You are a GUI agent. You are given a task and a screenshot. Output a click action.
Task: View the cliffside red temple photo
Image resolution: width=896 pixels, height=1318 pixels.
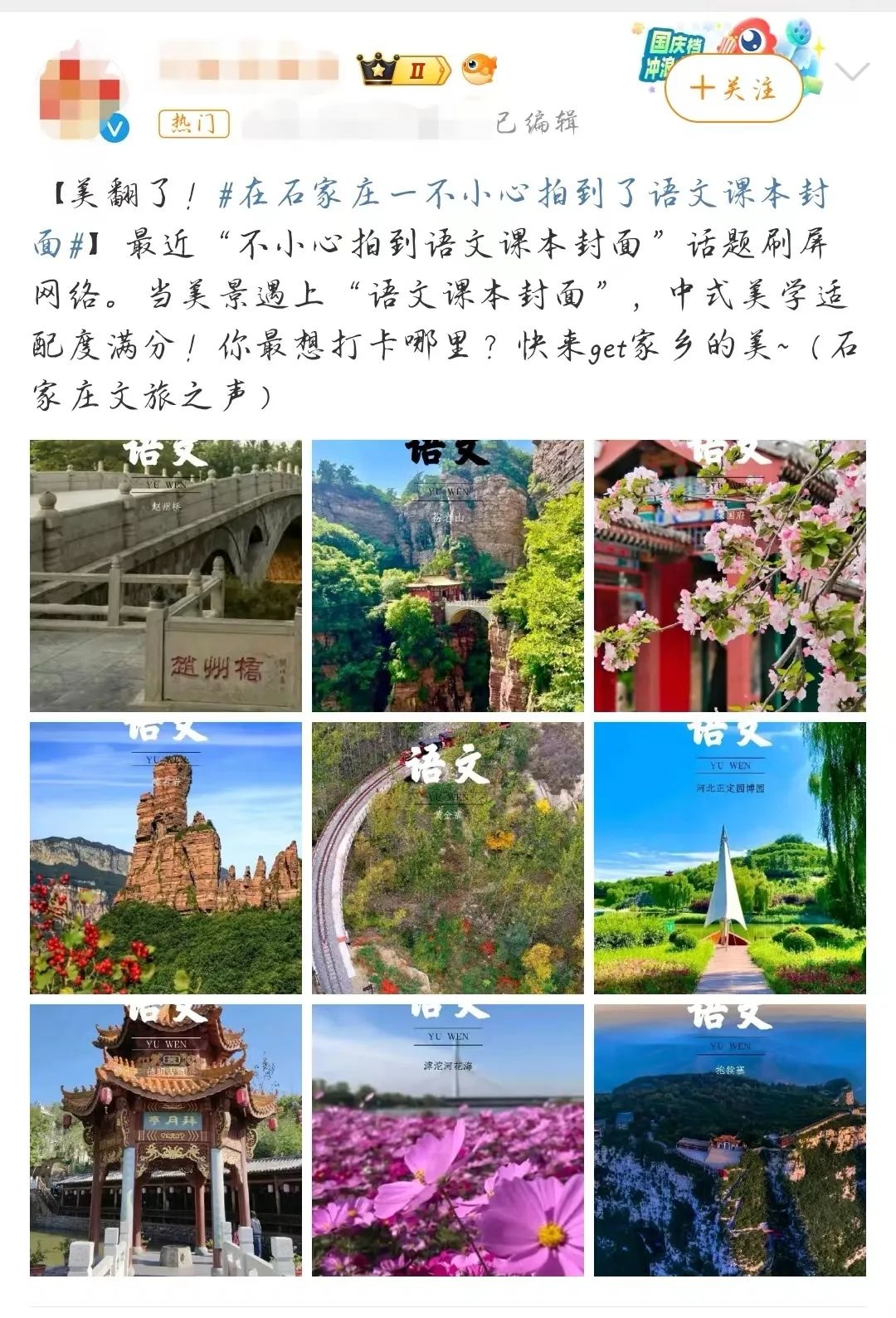click(x=448, y=576)
